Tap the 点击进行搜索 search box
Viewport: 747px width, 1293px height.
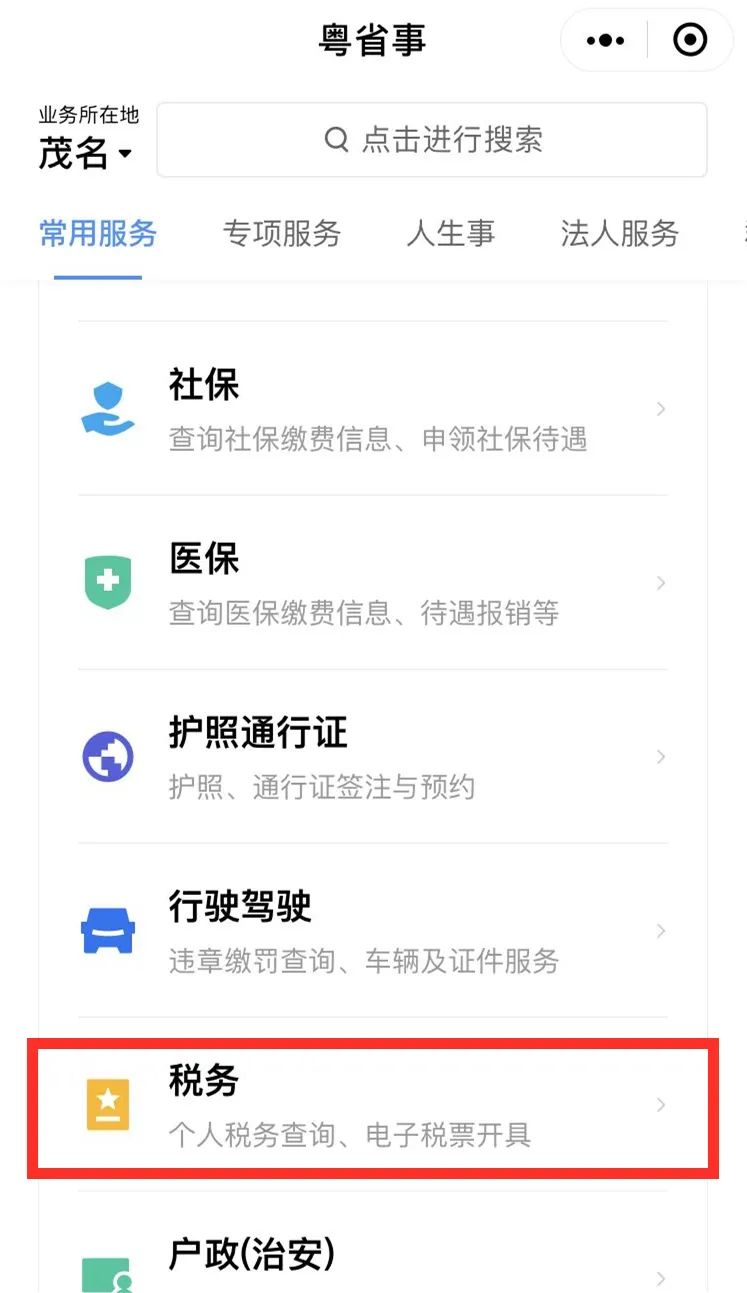click(x=432, y=139)
